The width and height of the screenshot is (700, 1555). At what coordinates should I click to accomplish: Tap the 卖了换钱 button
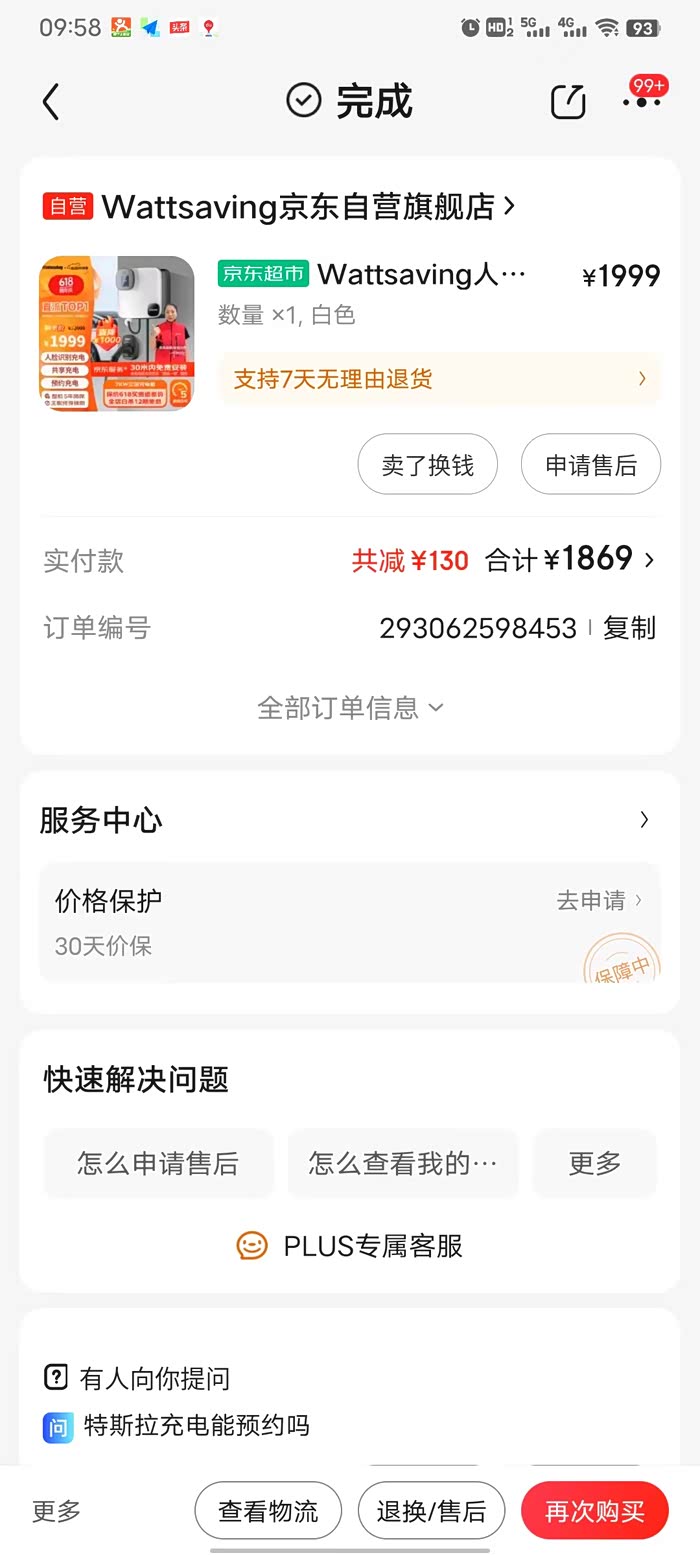tap(427, 465)
